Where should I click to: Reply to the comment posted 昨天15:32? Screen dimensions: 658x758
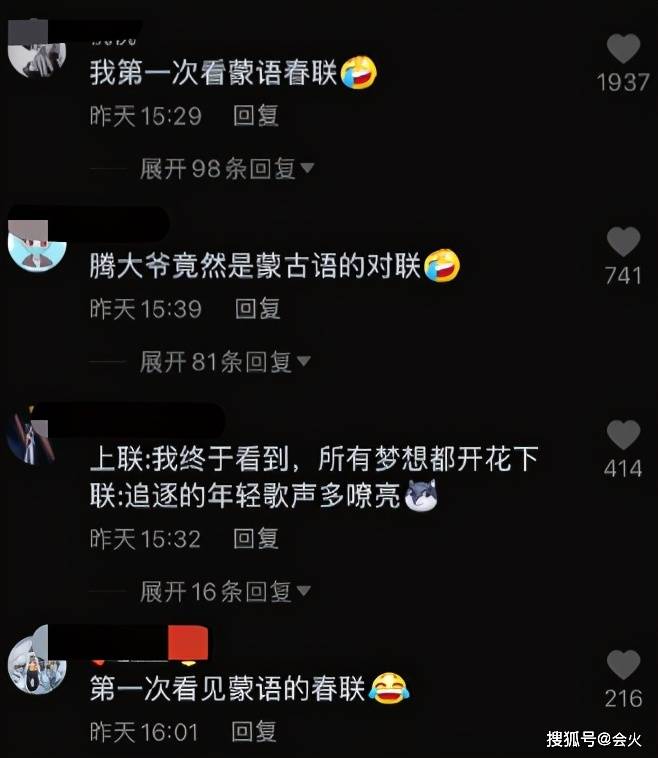257,539
